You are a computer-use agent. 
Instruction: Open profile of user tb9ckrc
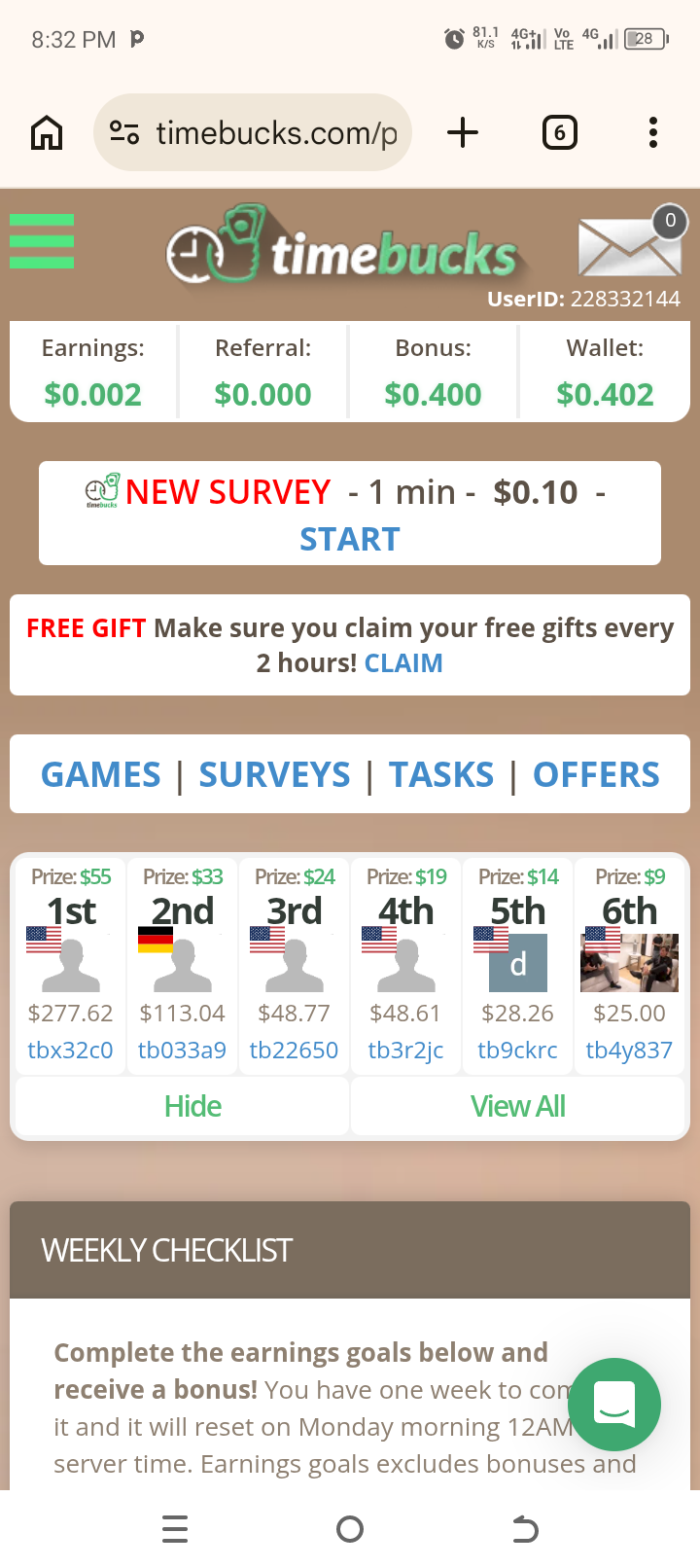[517, 1051]
